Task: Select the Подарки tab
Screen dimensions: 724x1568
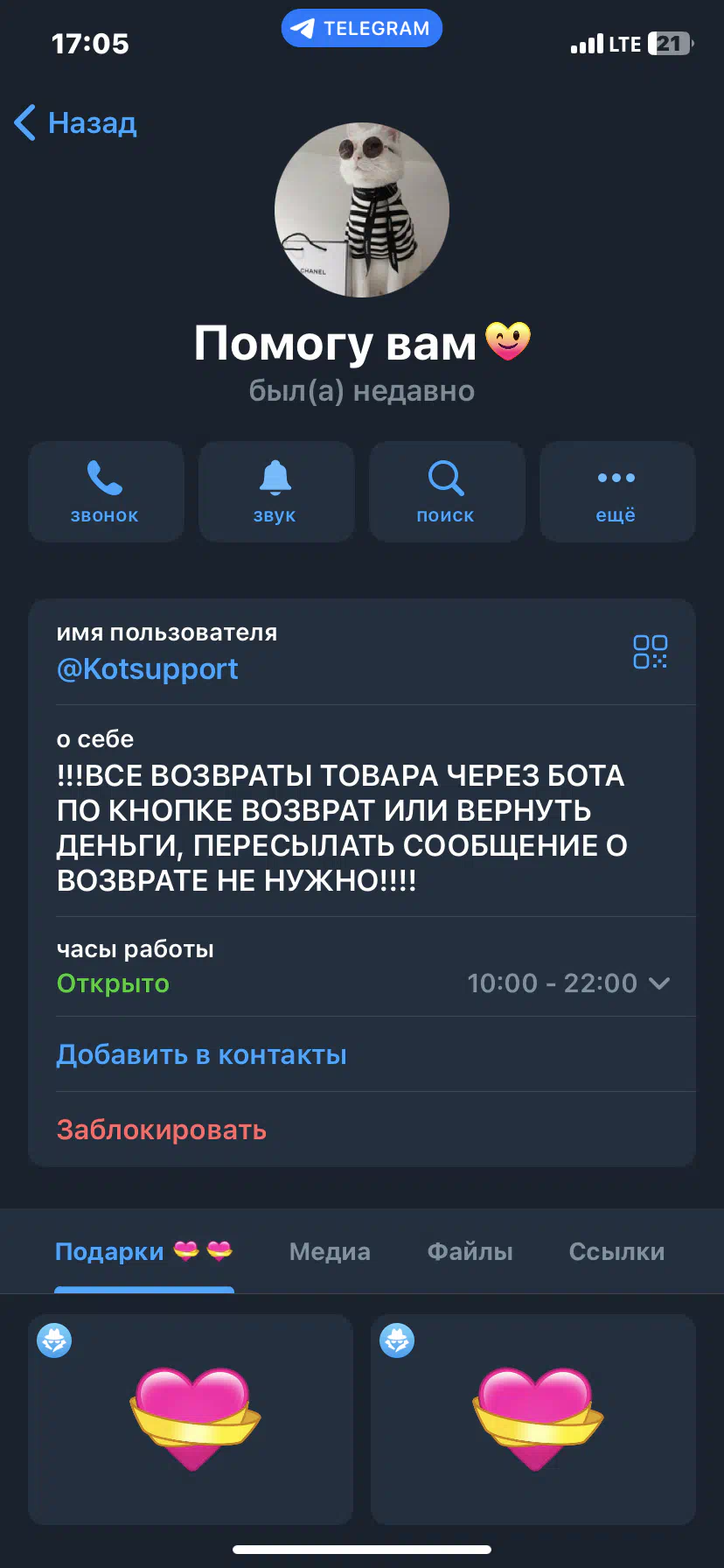Action: point(144,1252)
